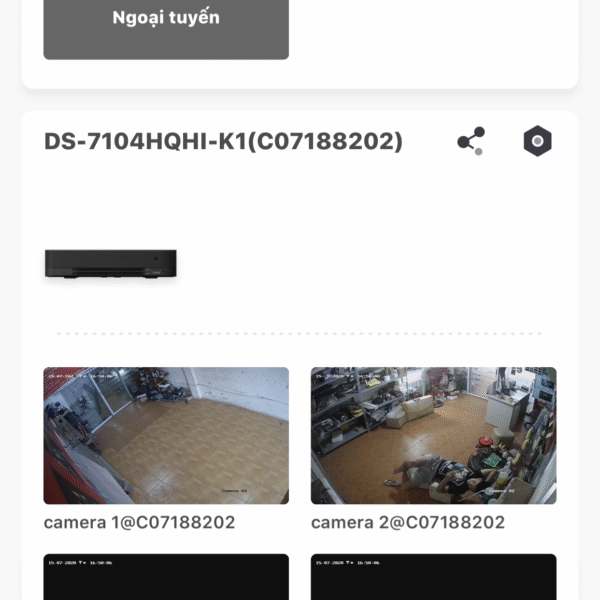Image resolution: width=600 pixels, height=600 pixels.
Task: Open the camera 2@C07188202 live view
Action: 433,435
